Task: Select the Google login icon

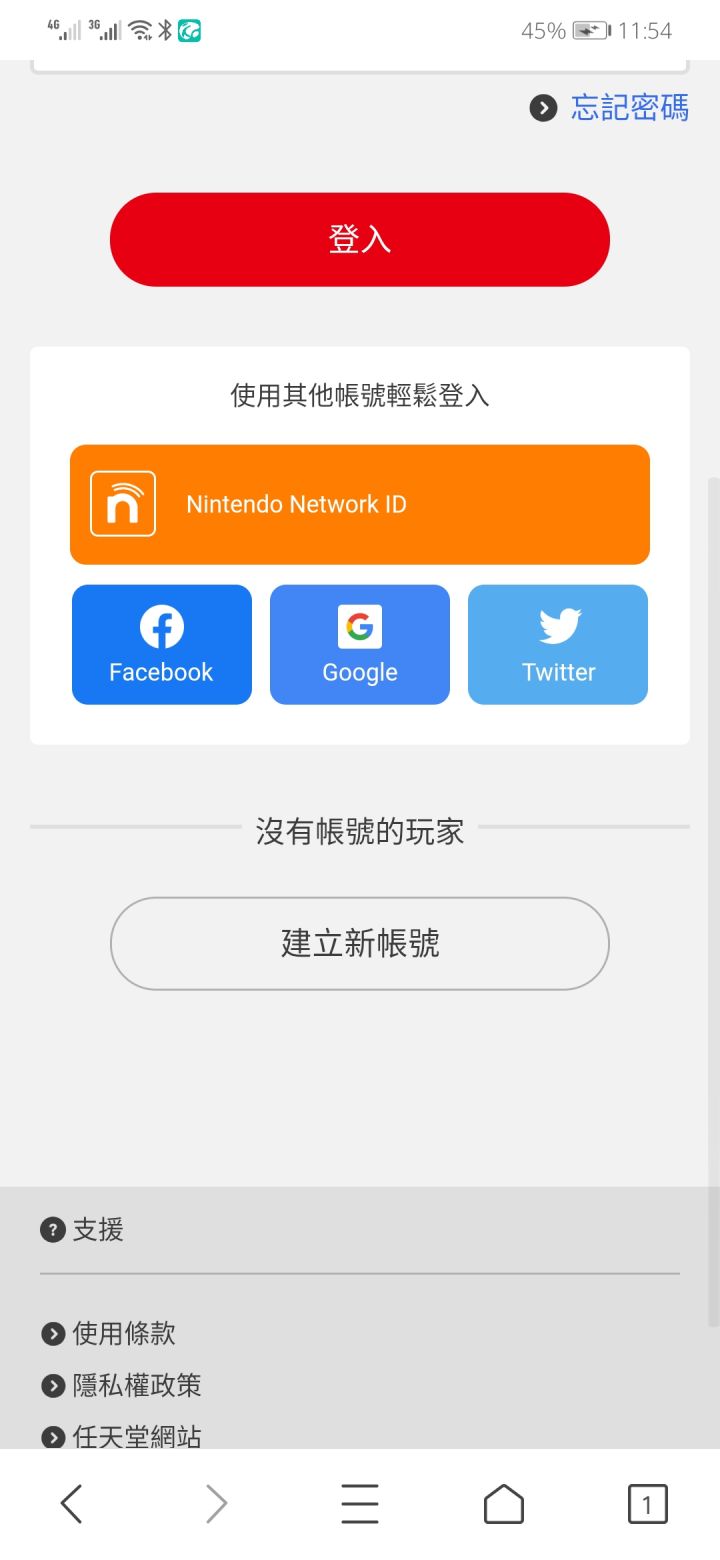Action: [x=359, y=626]
